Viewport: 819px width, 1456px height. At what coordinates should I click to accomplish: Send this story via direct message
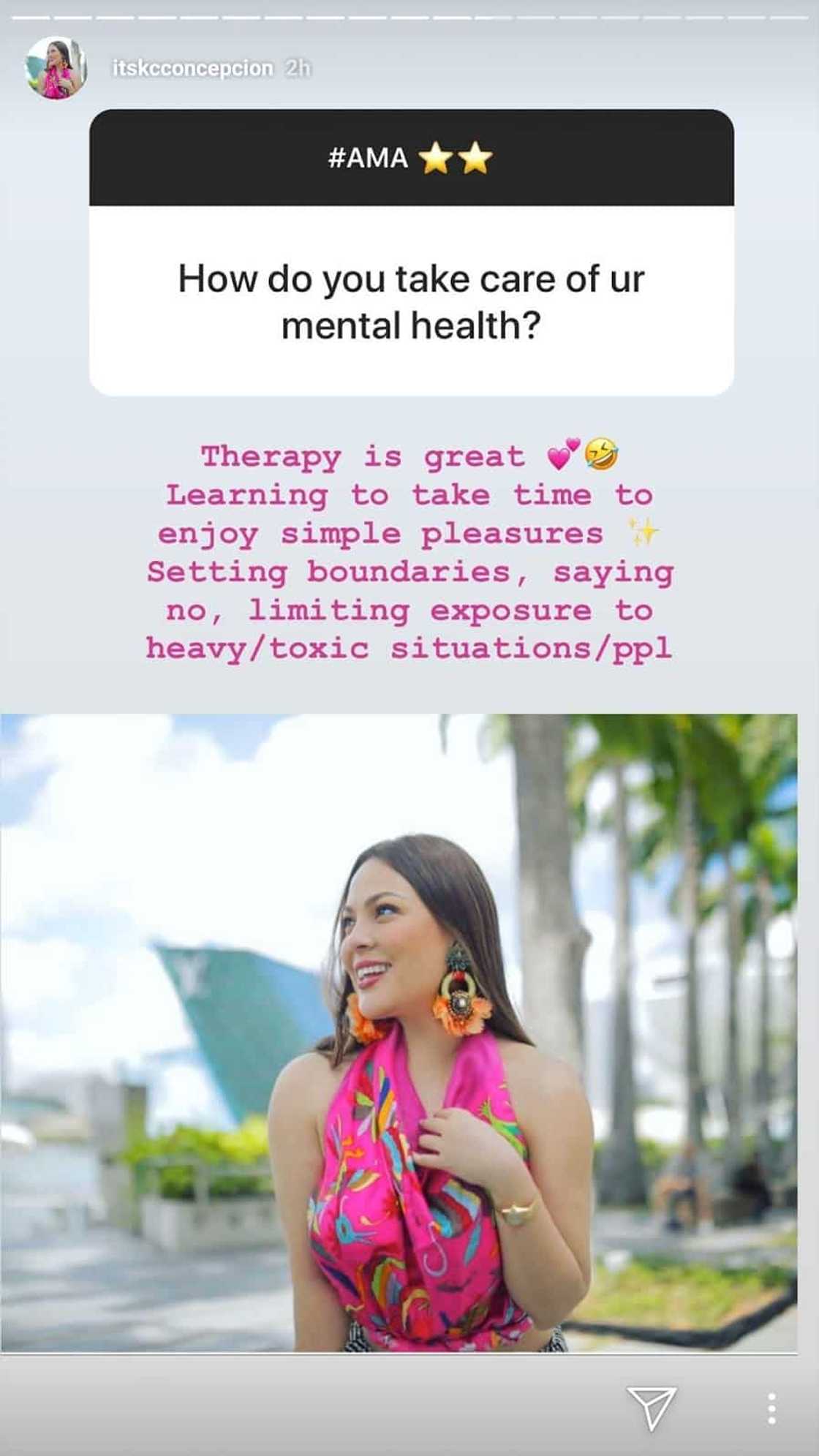pos(651,1406)
